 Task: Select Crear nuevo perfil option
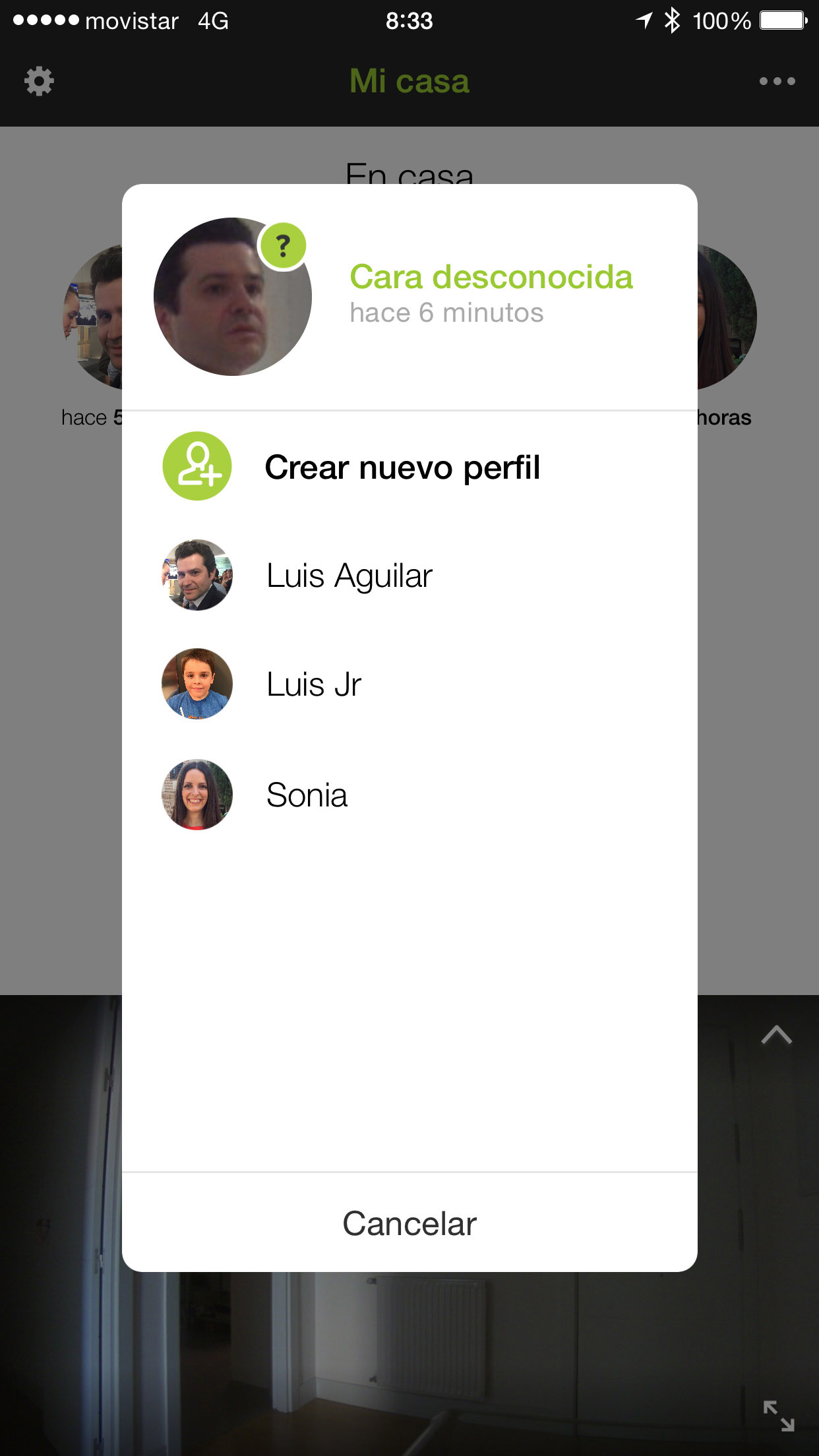coord(402,467)
